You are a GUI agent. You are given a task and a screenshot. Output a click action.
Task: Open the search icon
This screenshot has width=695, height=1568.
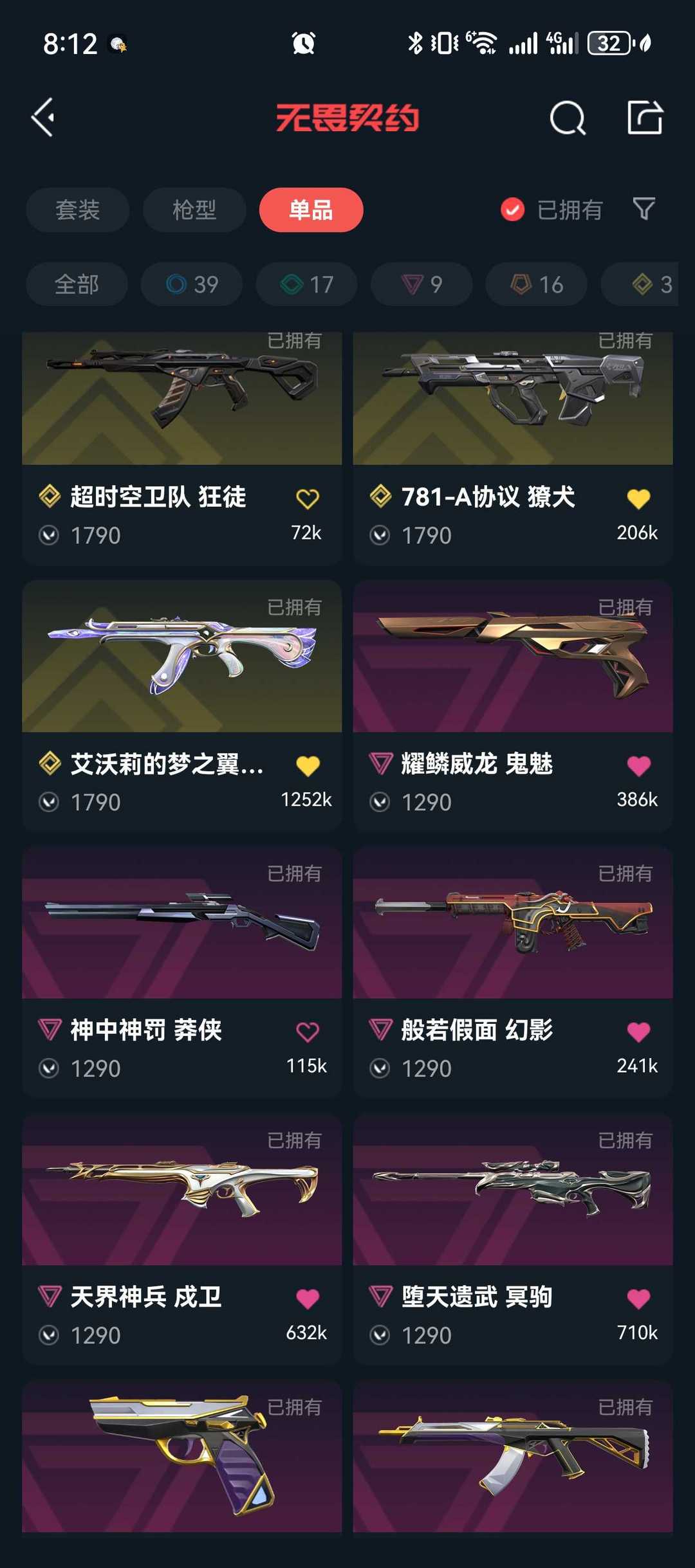coord(567,118)
